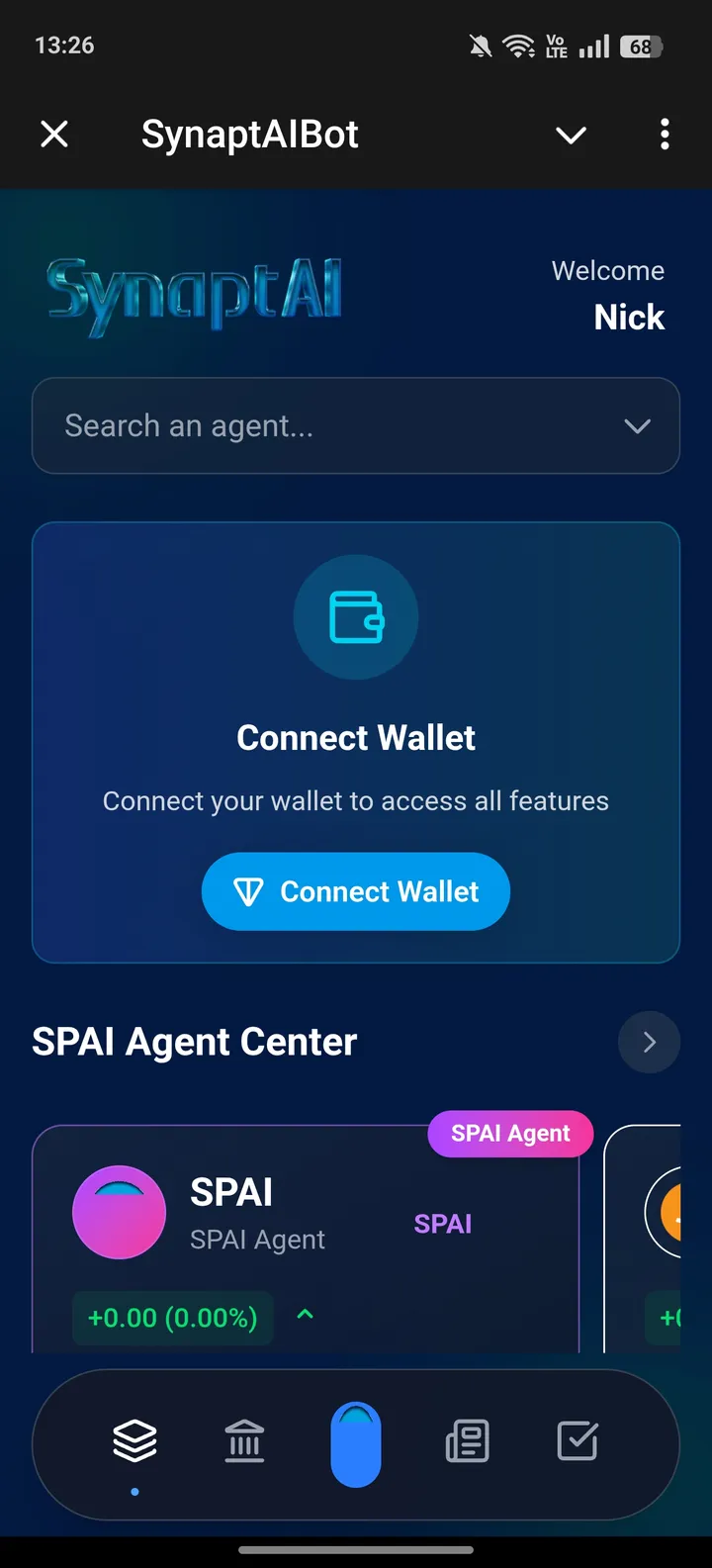712x1568 pixels.
Task: Collapse the bot view using the down chevron
Action: 571,136
